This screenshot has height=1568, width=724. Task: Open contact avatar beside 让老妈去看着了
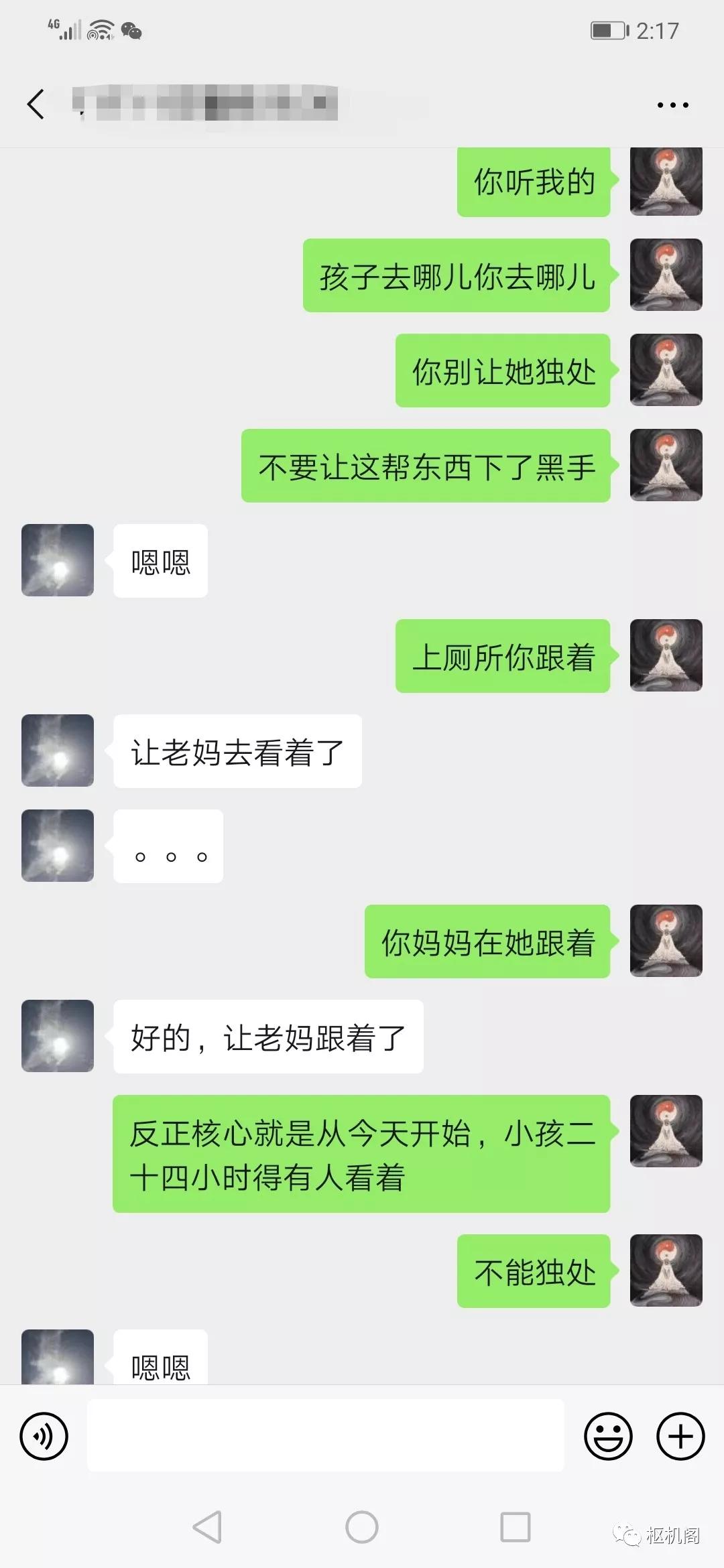pos(58,750)
